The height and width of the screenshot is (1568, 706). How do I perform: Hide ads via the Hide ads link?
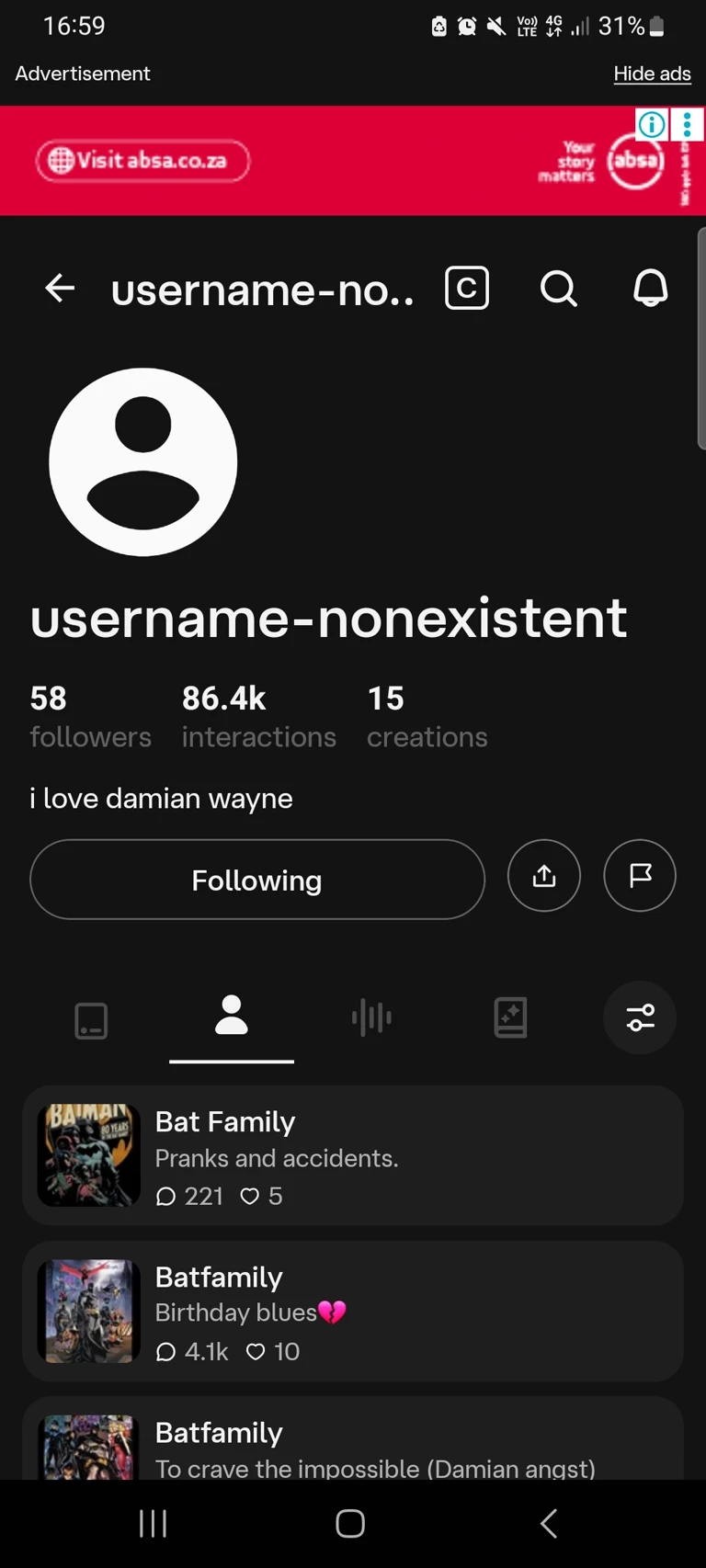pos(652,74)
